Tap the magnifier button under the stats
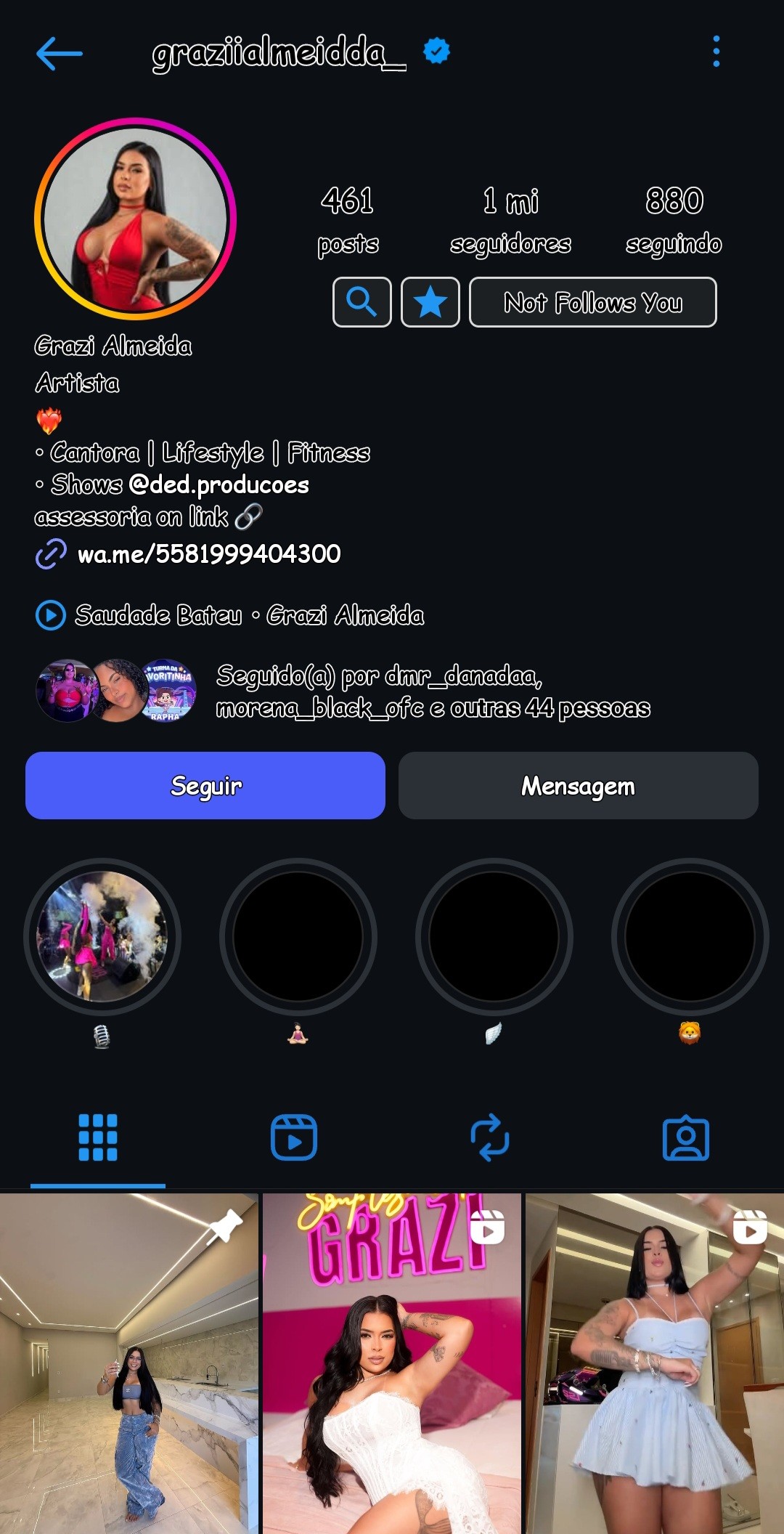 (362, 302)
